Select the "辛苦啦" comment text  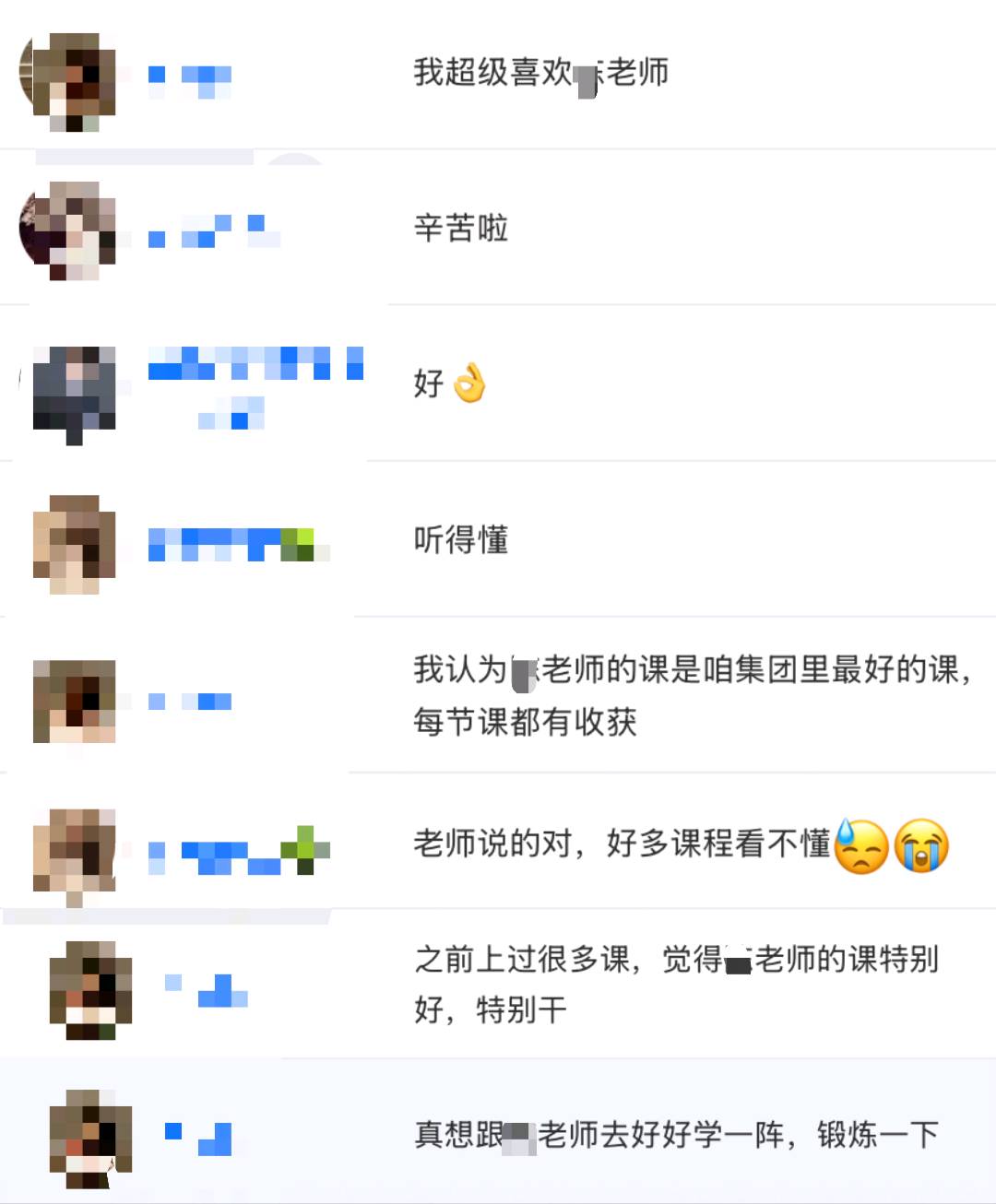click(459, 230)
